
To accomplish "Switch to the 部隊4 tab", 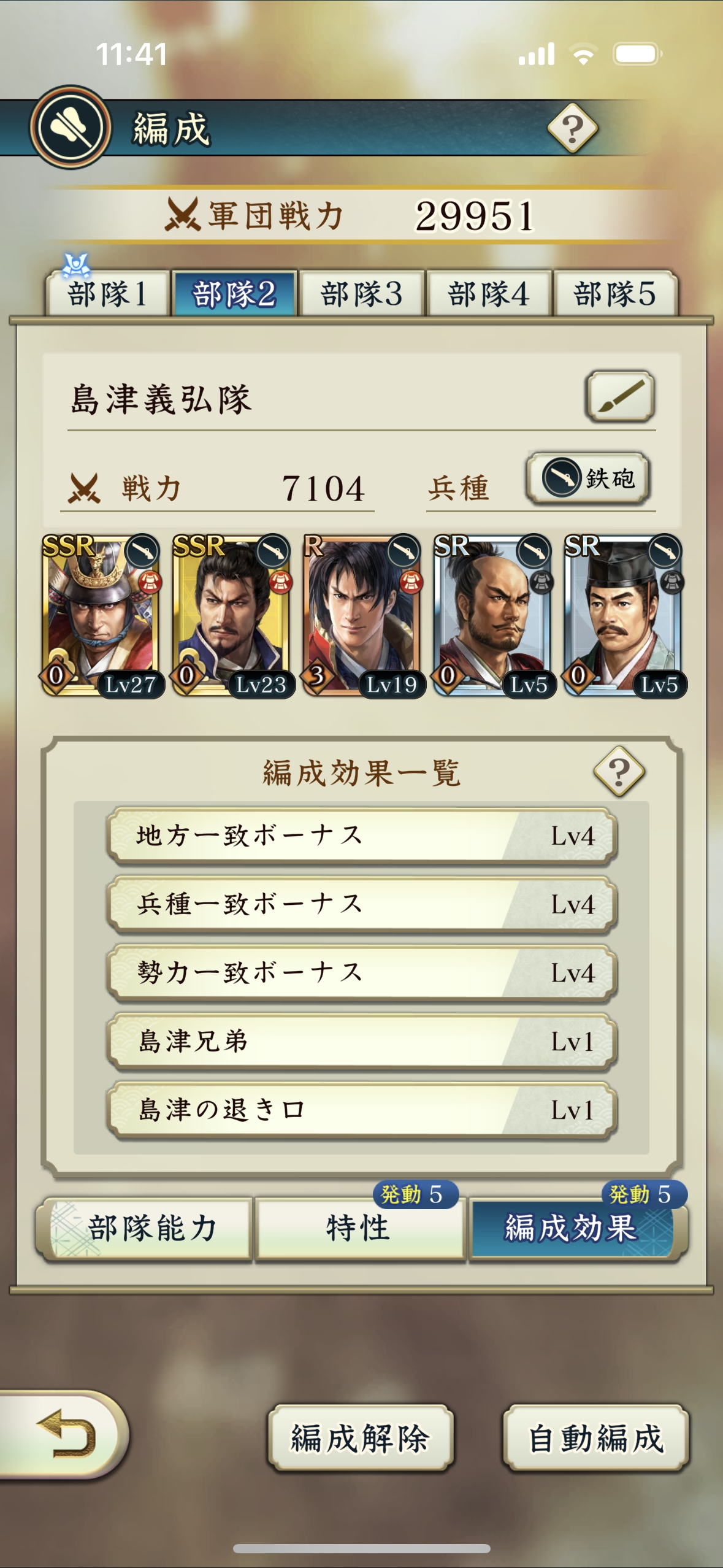I will 488,294.
